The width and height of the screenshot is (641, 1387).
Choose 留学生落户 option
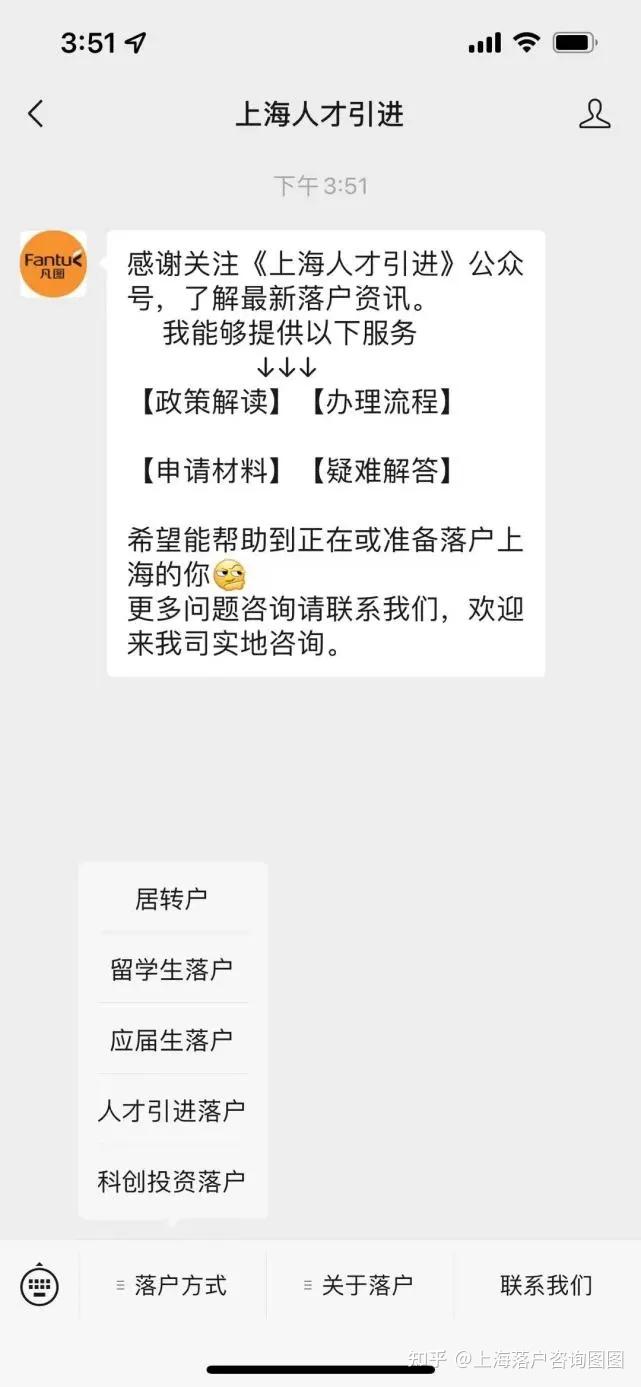coord(172,969)
